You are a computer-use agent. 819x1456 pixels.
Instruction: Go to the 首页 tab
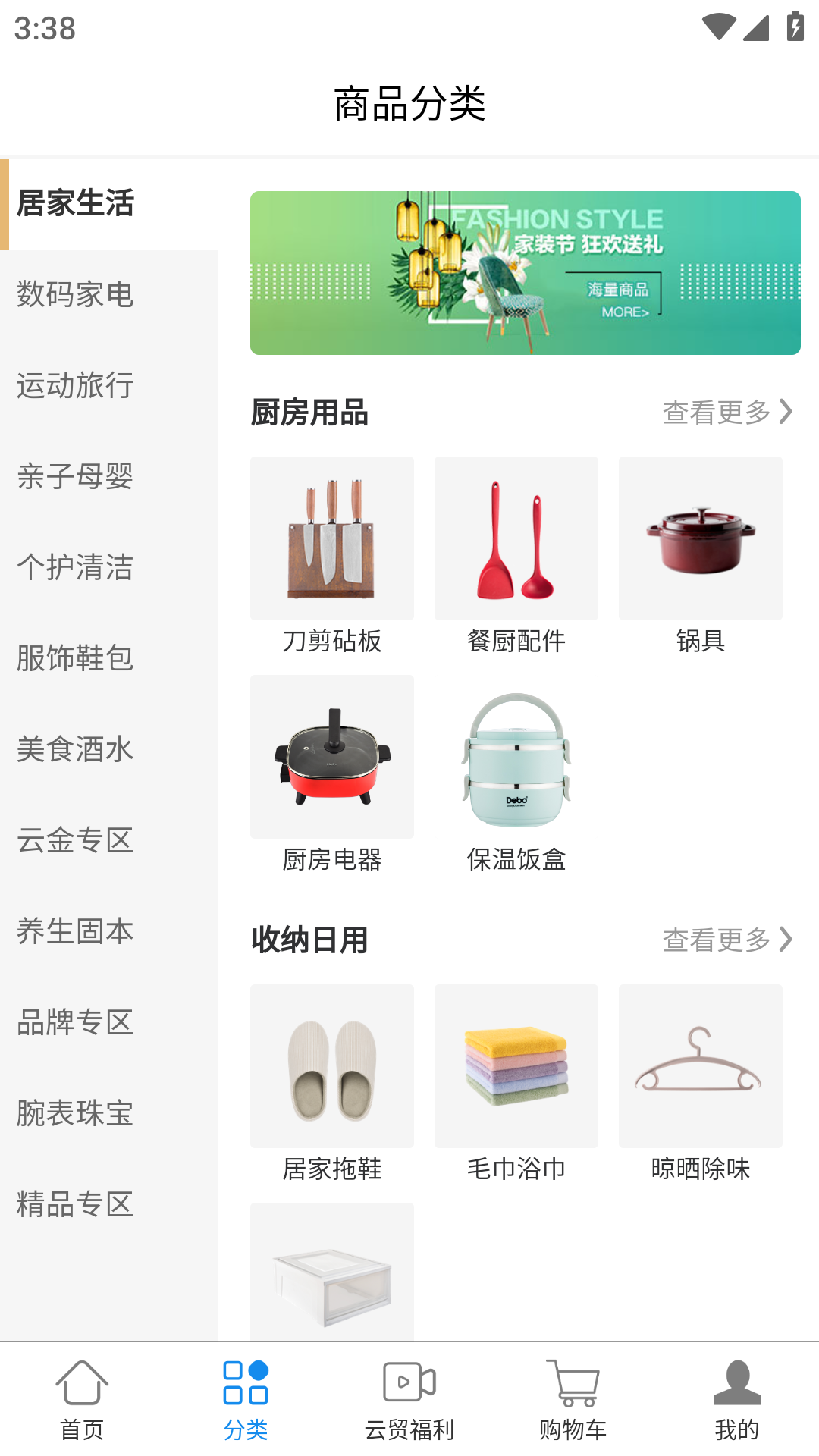click(x=82, y=1400)
